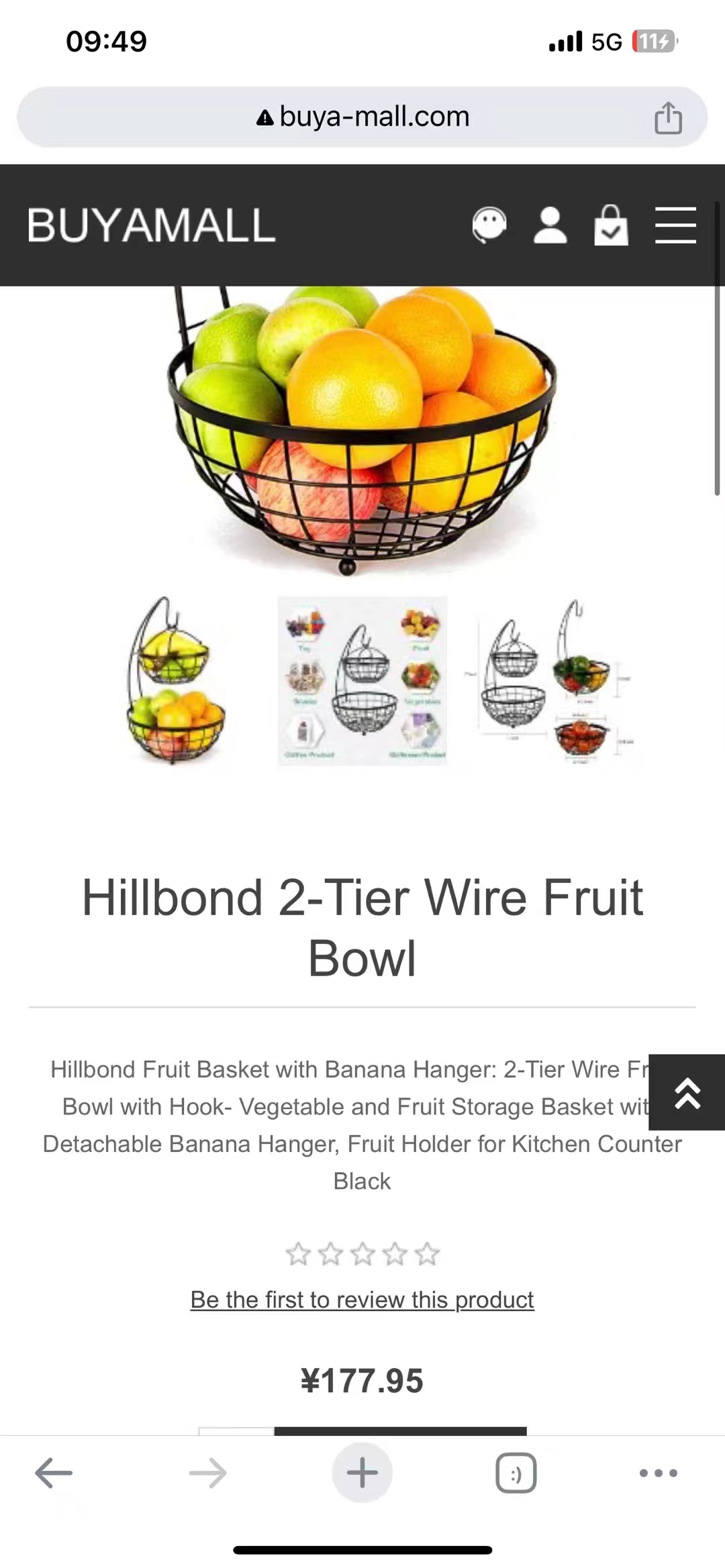Tap the BUYAMALL logo to go home
Image resolution: width=725 pixels, height=1568 pixels.
[x=152, y=225]
